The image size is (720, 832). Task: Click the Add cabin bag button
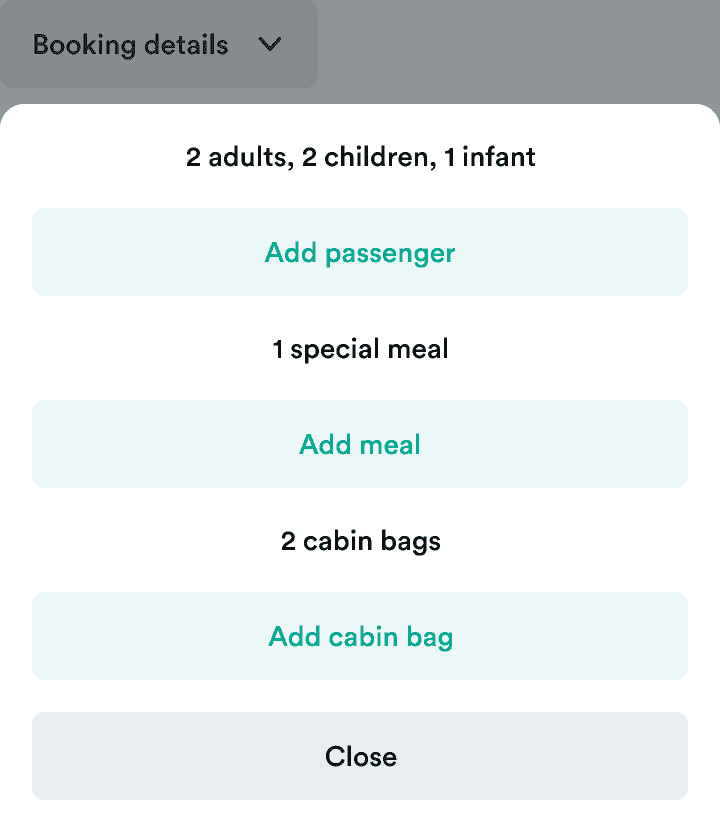click(360, 636)
